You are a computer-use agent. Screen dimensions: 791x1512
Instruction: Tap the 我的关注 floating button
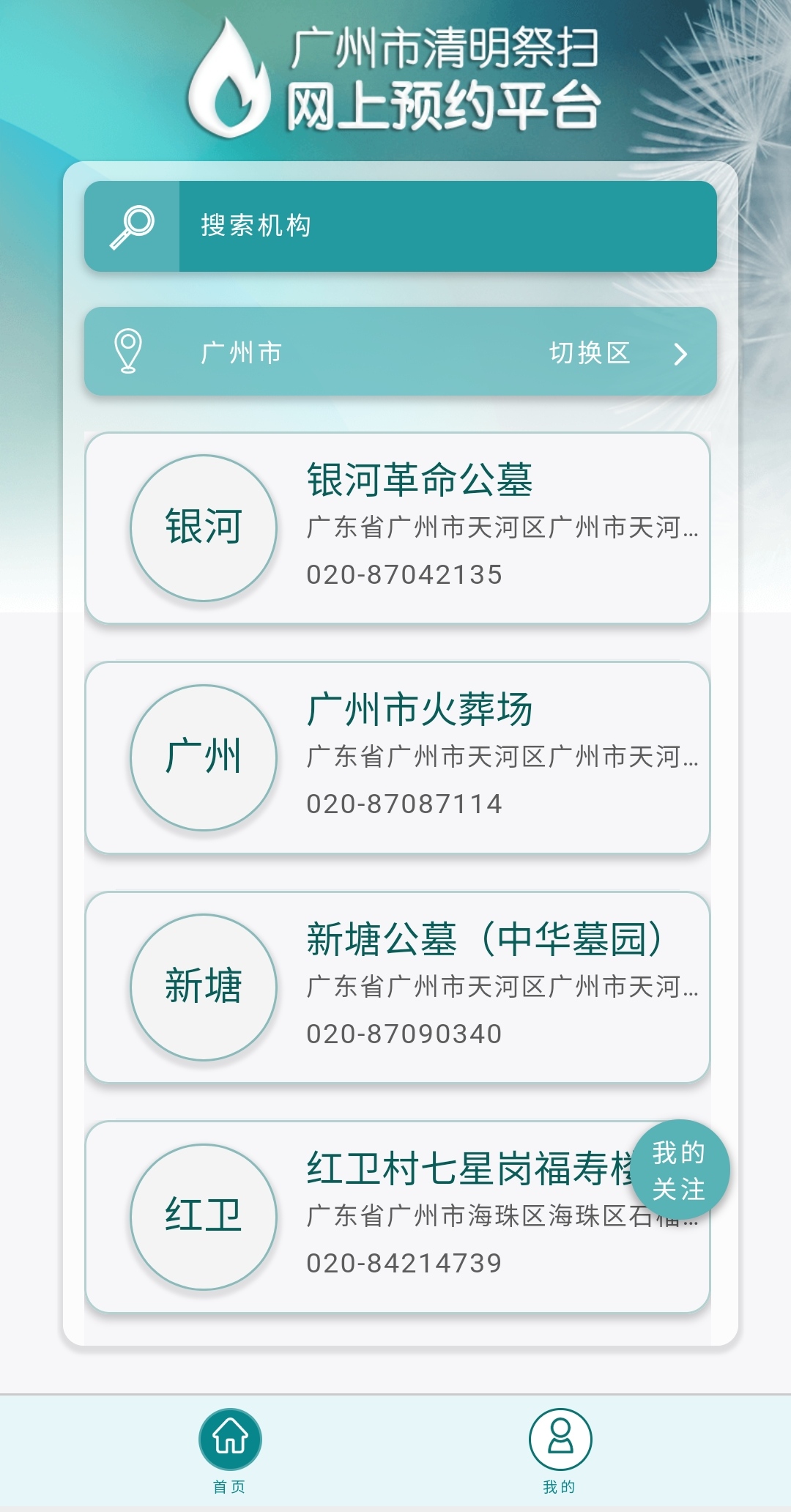680,1170
